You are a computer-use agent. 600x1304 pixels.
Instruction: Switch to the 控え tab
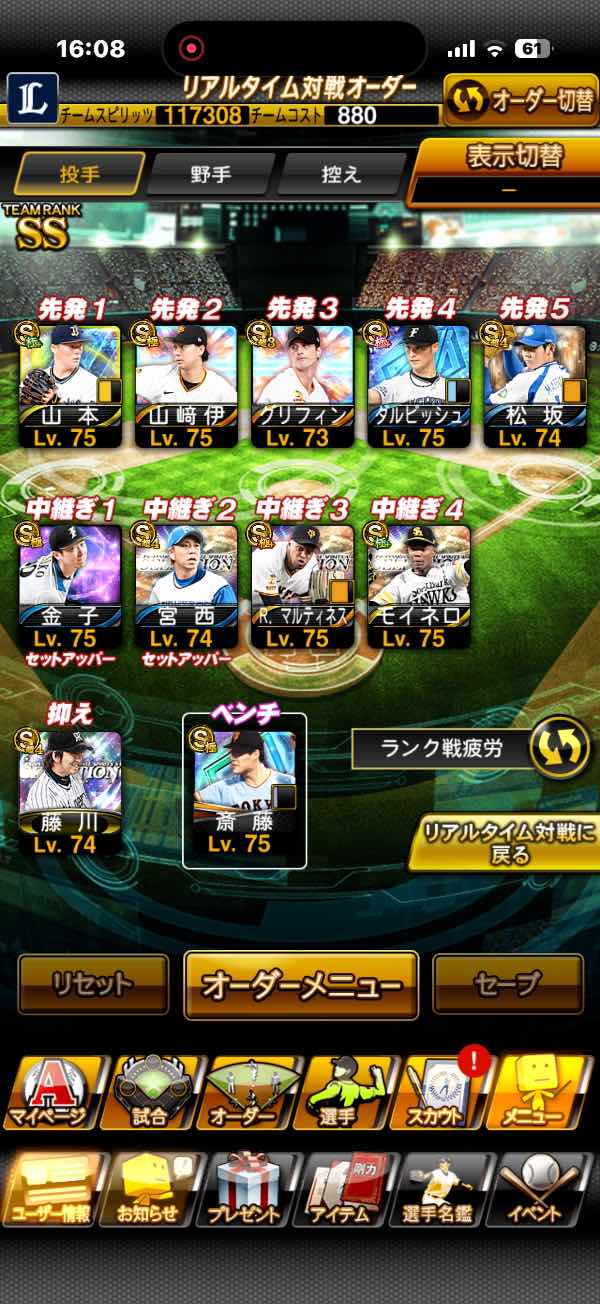[339, 174]
